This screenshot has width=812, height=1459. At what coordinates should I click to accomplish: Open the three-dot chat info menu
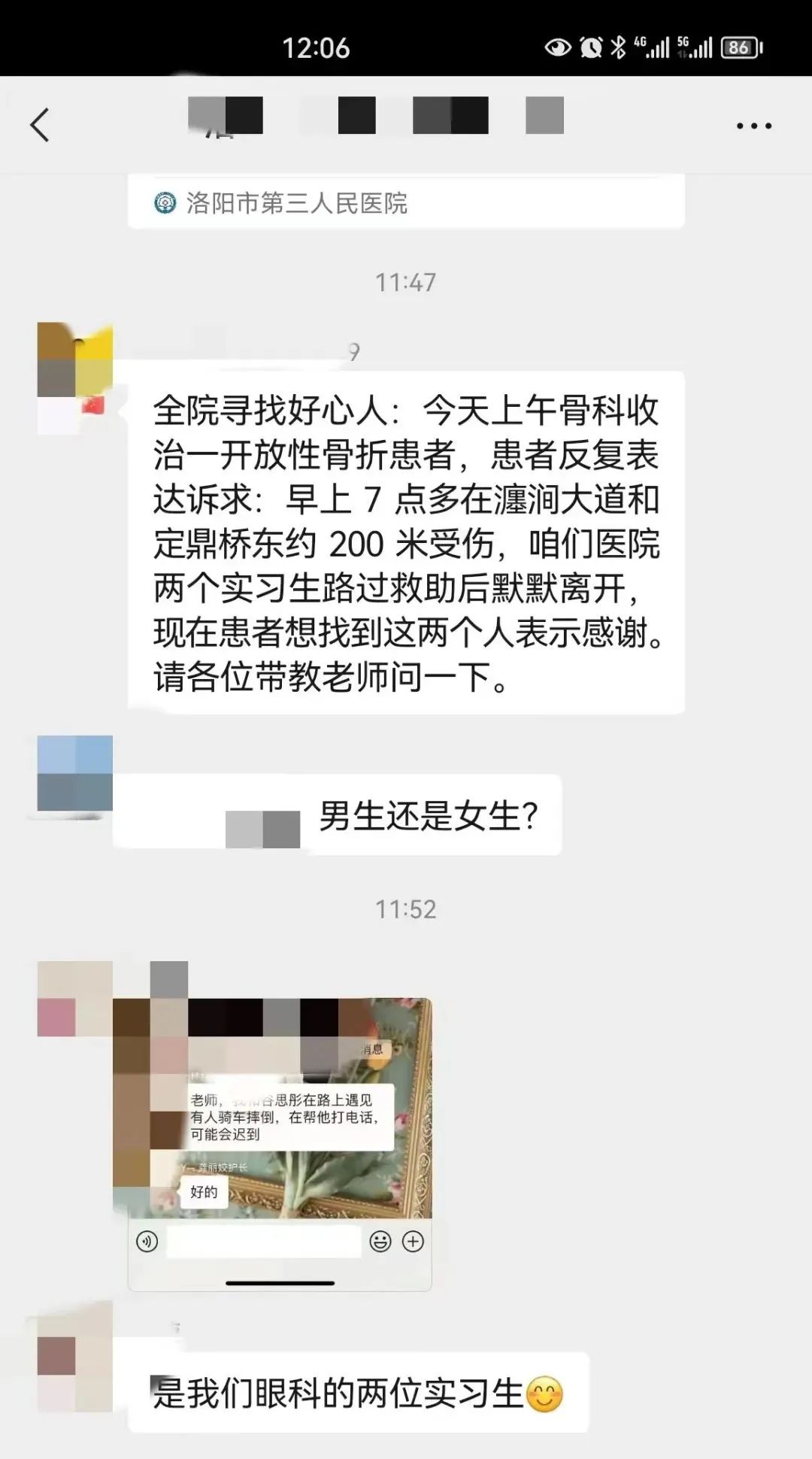click(753, 126)
